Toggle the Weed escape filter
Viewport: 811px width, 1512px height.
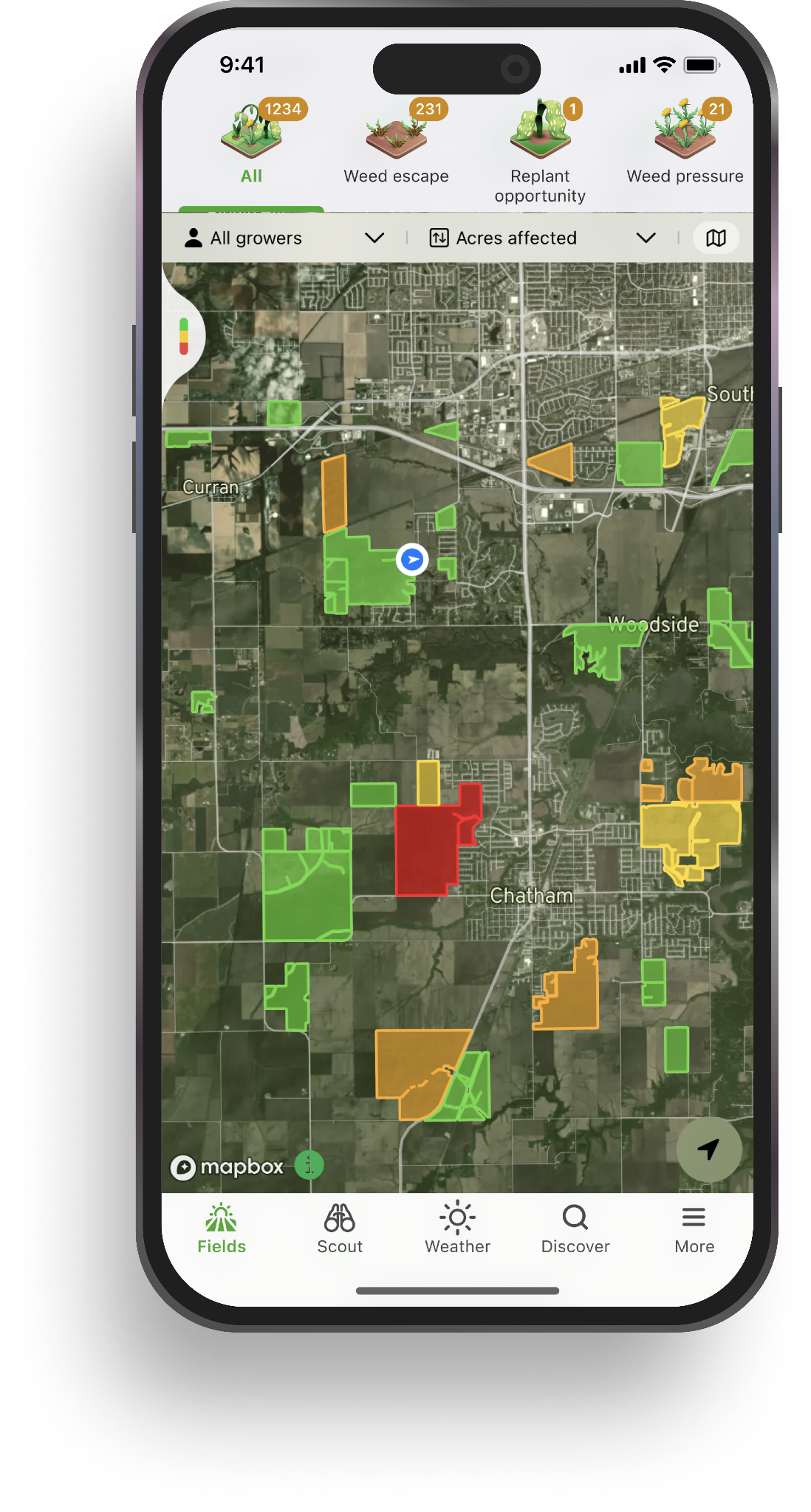[396, 140]
